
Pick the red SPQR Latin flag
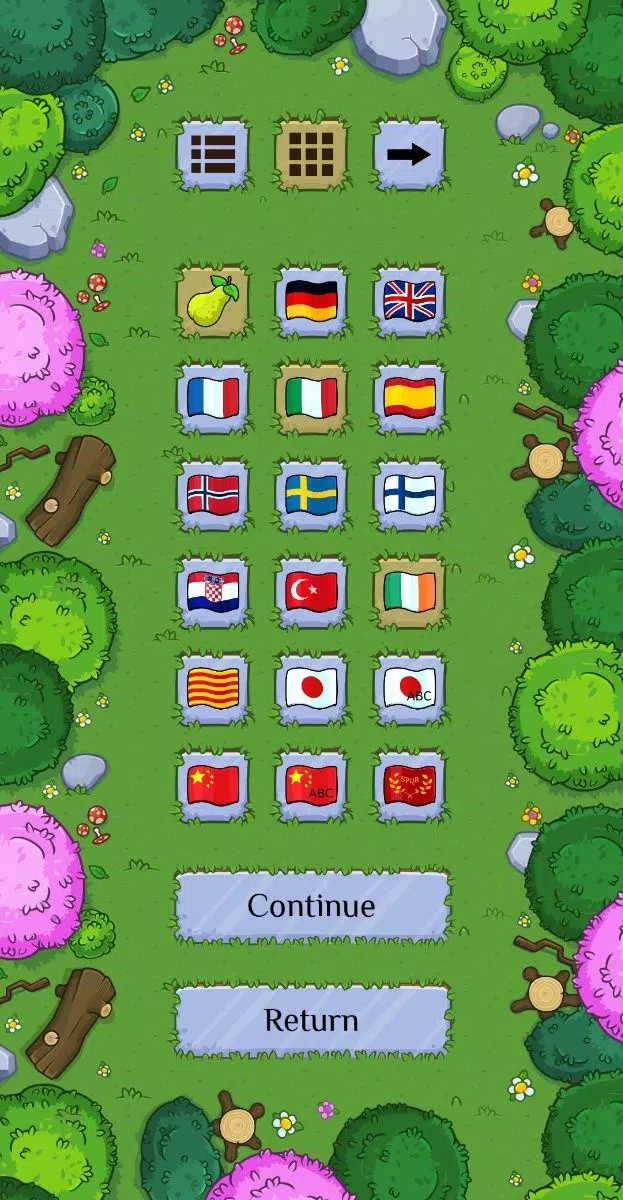coord(409,785)
